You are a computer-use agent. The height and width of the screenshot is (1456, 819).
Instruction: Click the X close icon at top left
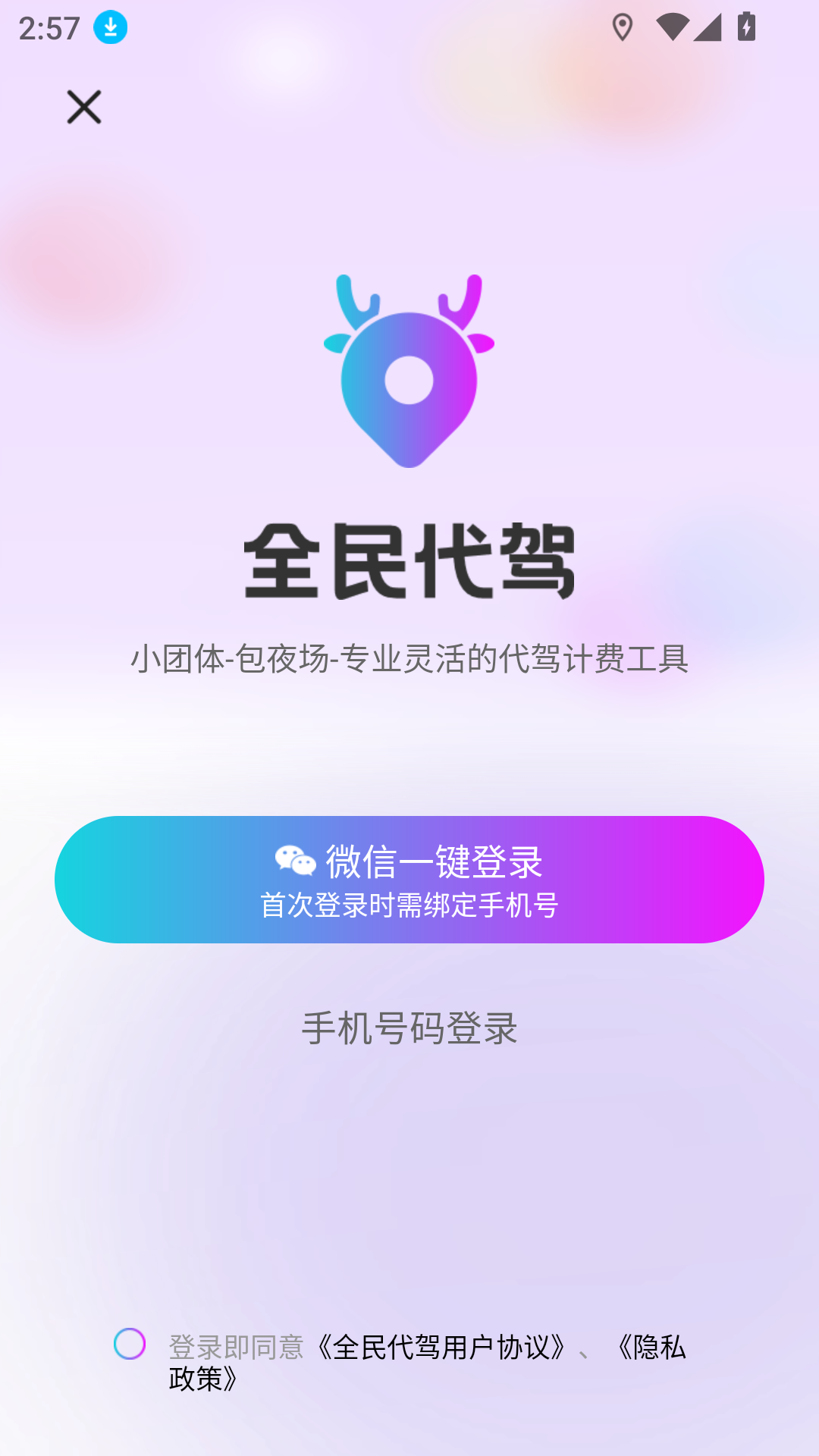click(83, 107)
